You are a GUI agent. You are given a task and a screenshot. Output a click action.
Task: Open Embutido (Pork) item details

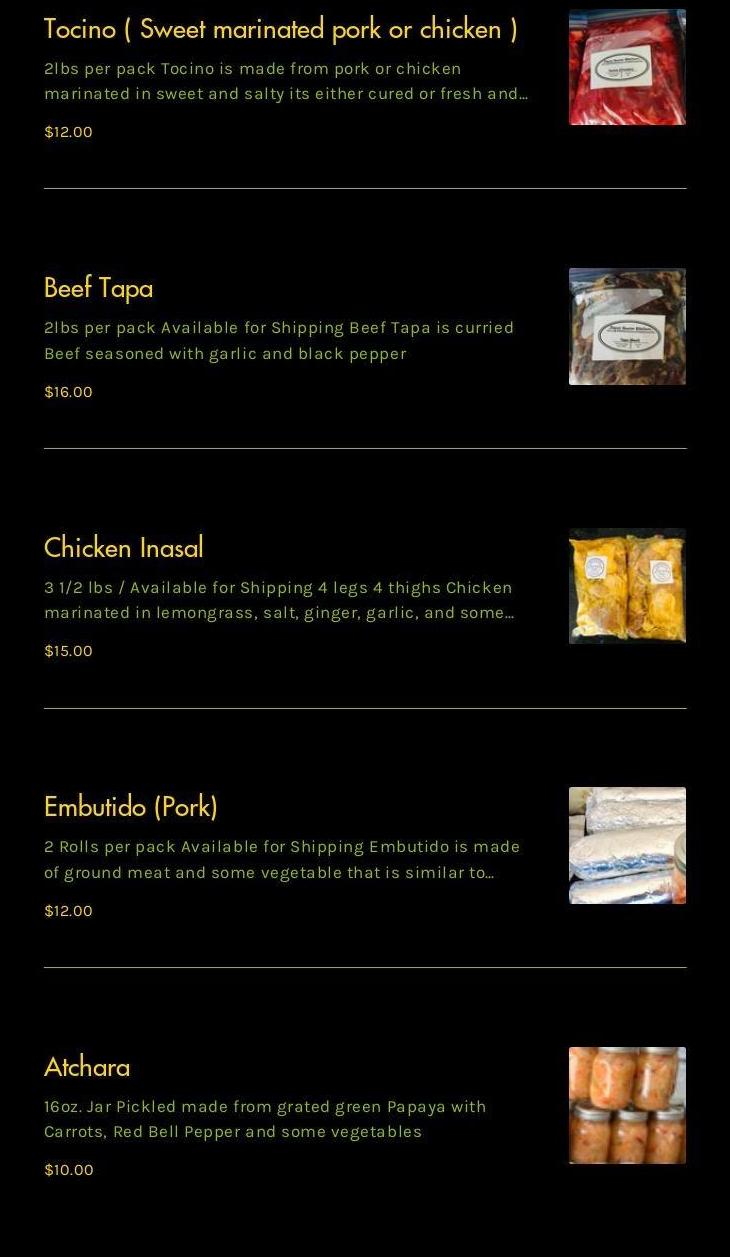click(130, 807)
